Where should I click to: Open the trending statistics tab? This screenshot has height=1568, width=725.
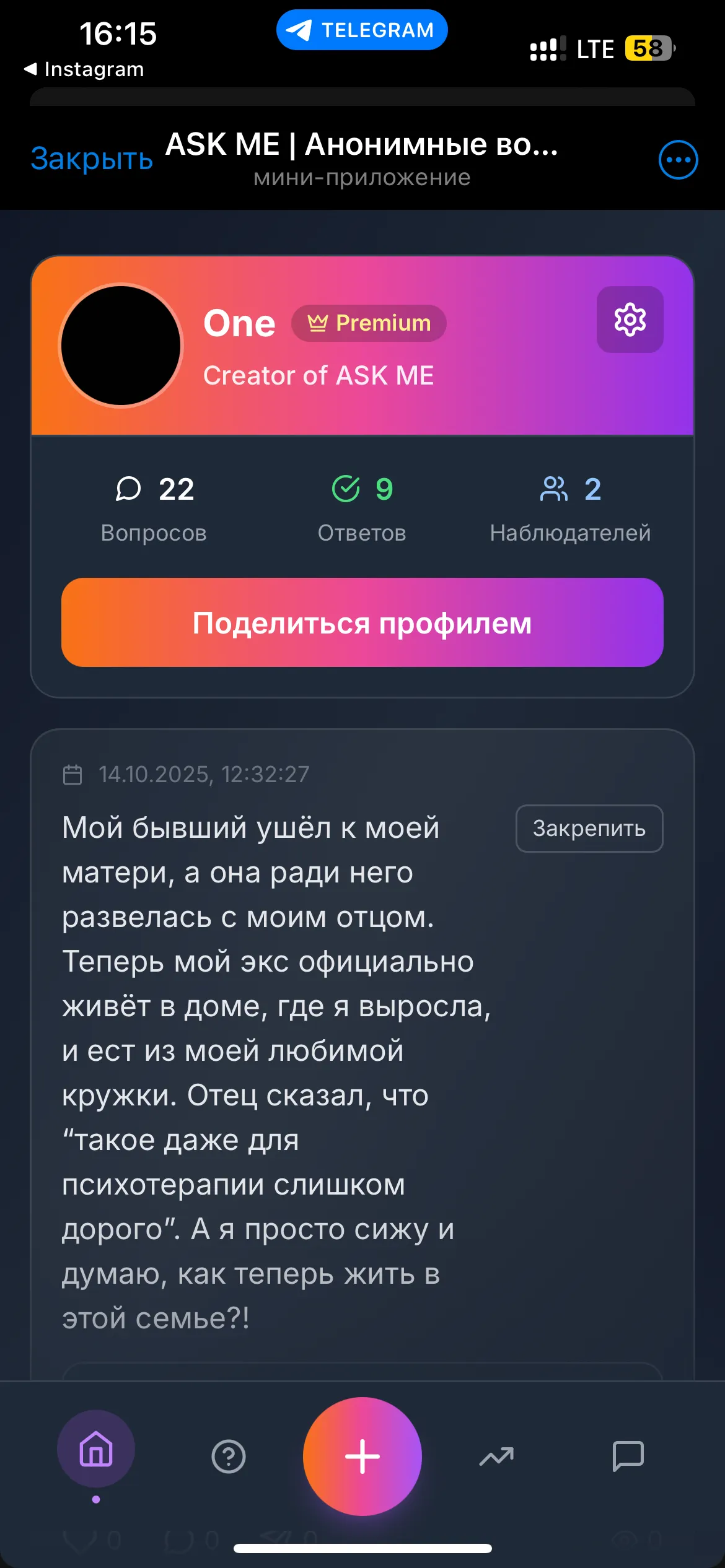click(496, 1457)
